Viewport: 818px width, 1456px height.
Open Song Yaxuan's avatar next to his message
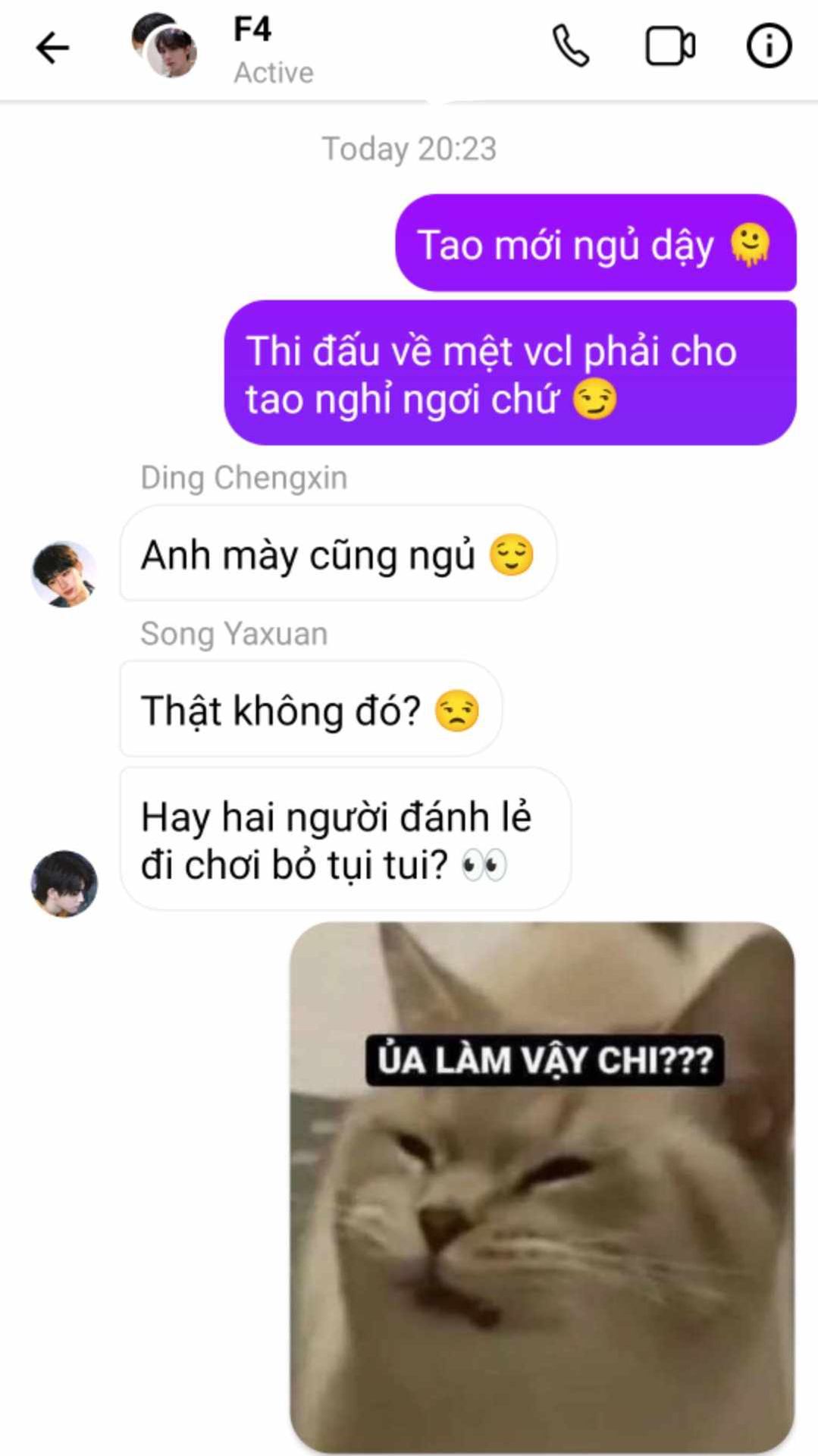(64, 883)
